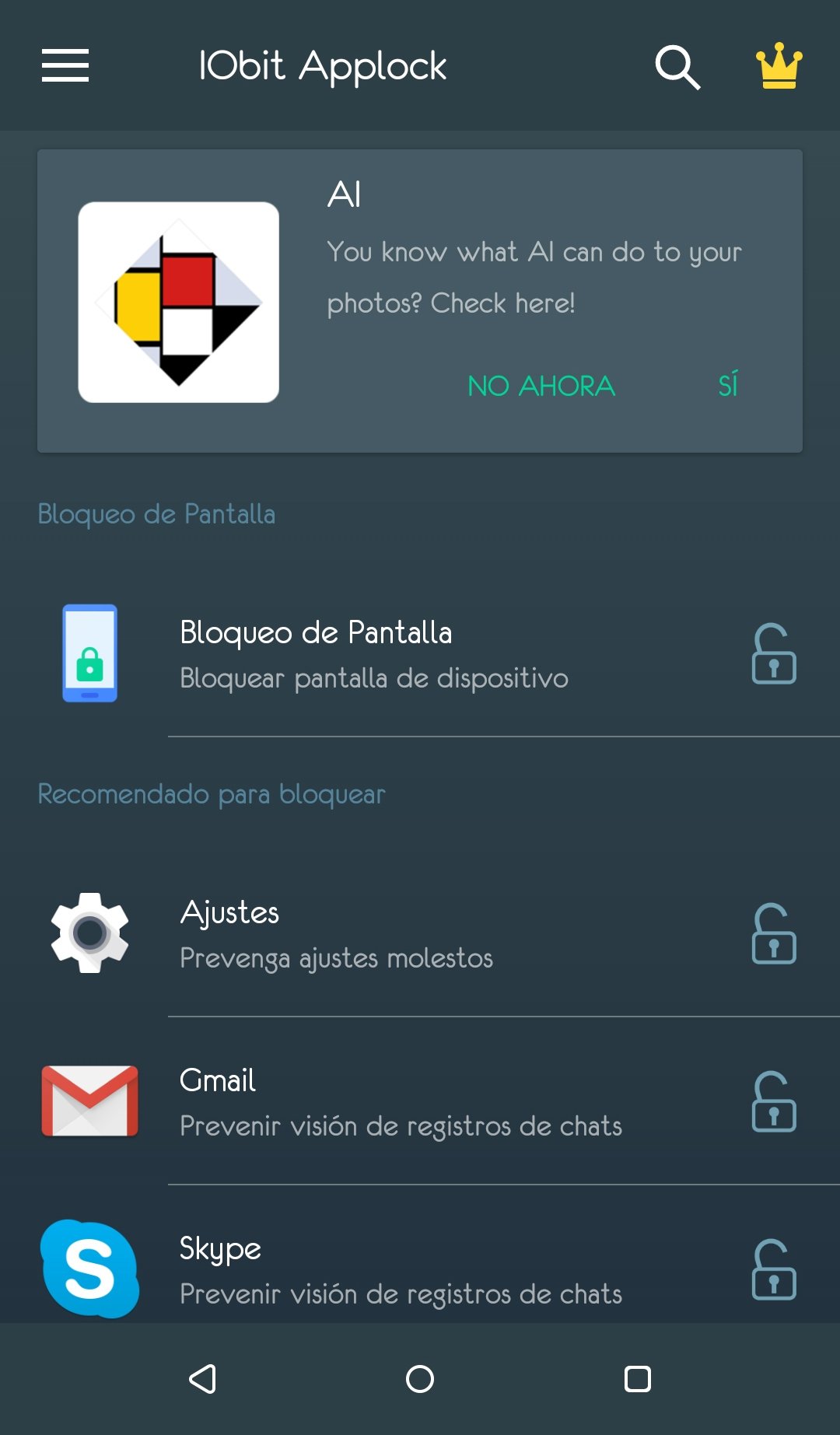840x1435 pixels.
Task: Open the AI app thumbnail image
Action: click(179, 302)
